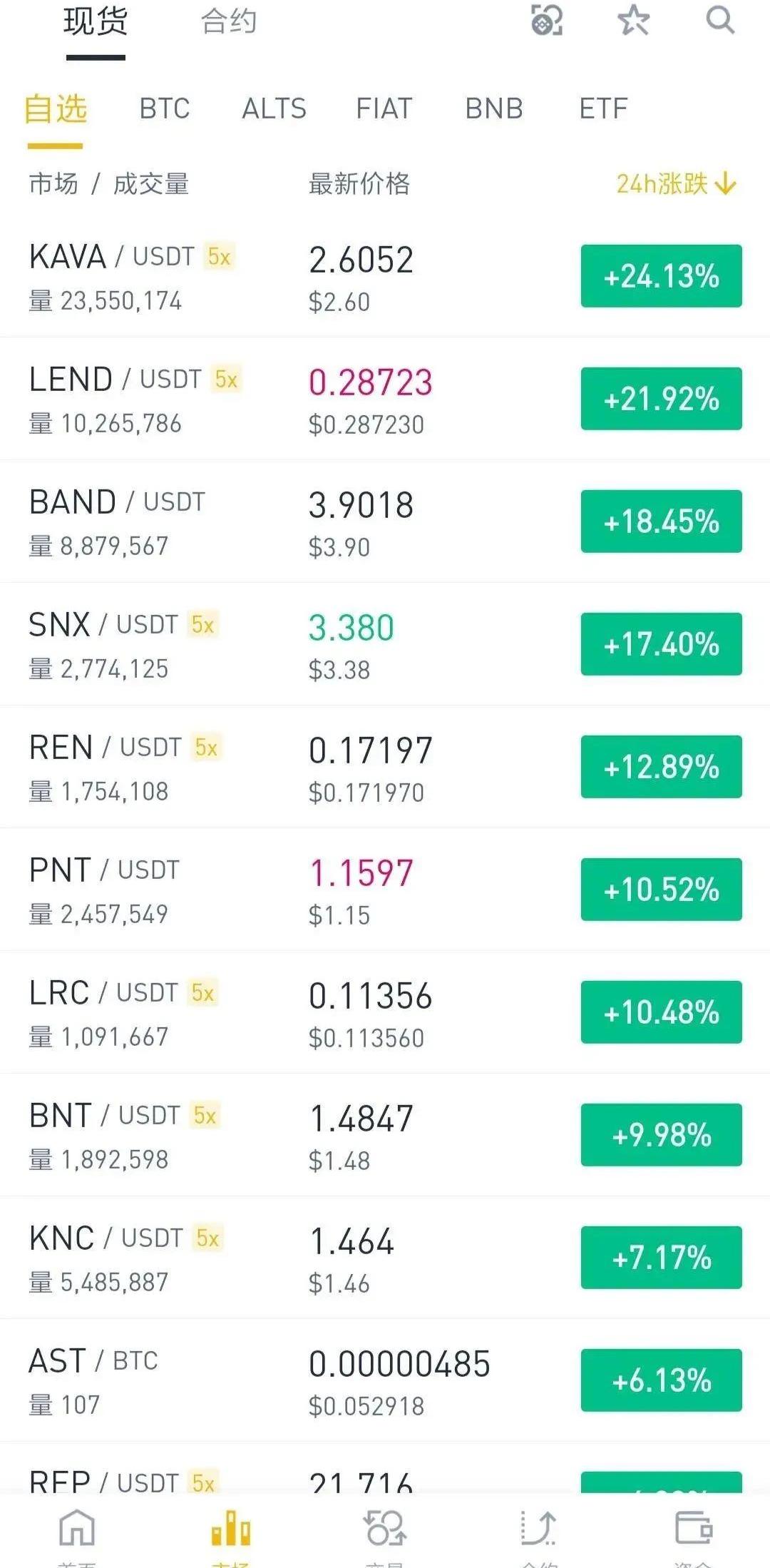This screenshot has width=770, height=1568.
Task: Sort by 最新价格 column
Action: click(x=359, y=184)
